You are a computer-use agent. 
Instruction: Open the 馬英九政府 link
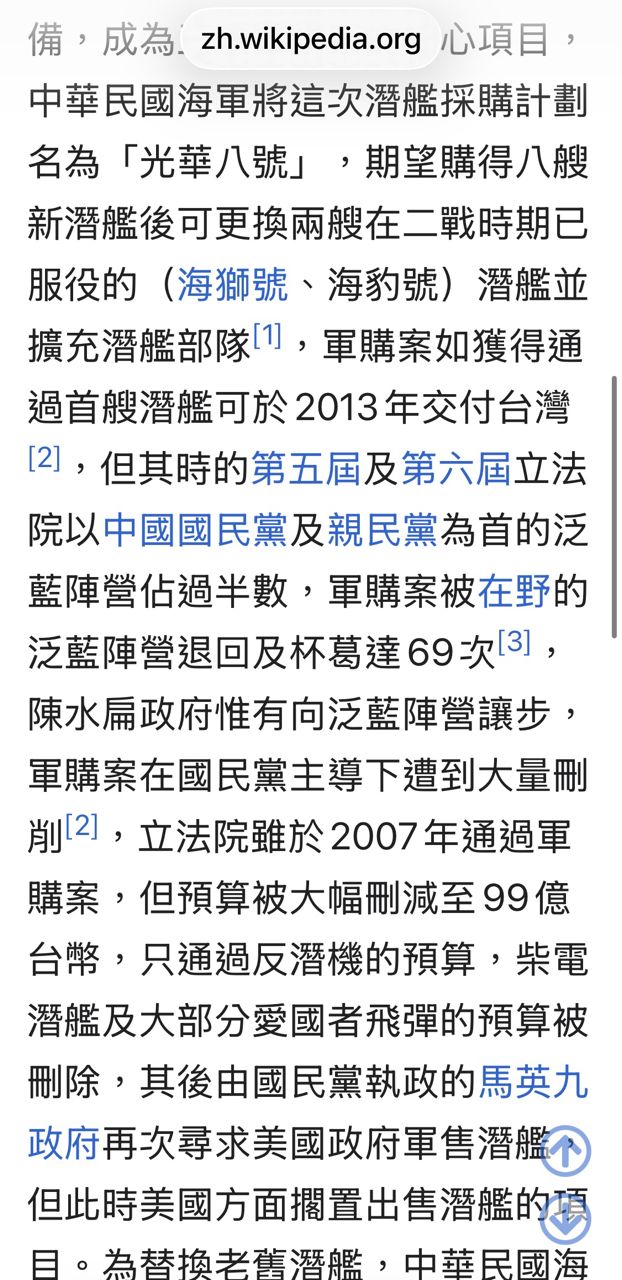point(533,1082)
